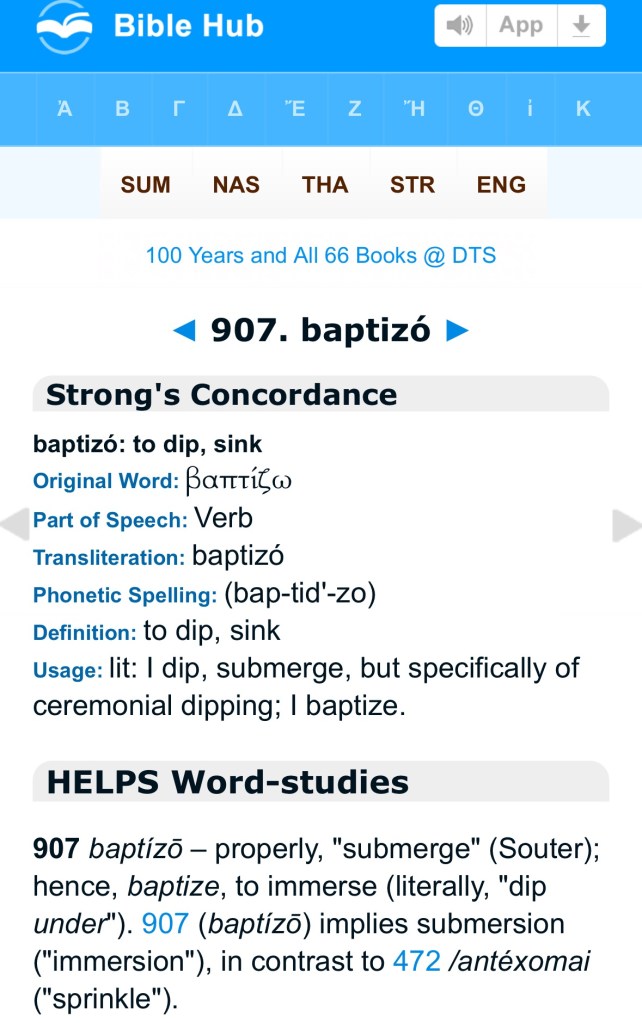Select Greek letter Delta index
The image size is (642, 1023).
pos(236,110)
